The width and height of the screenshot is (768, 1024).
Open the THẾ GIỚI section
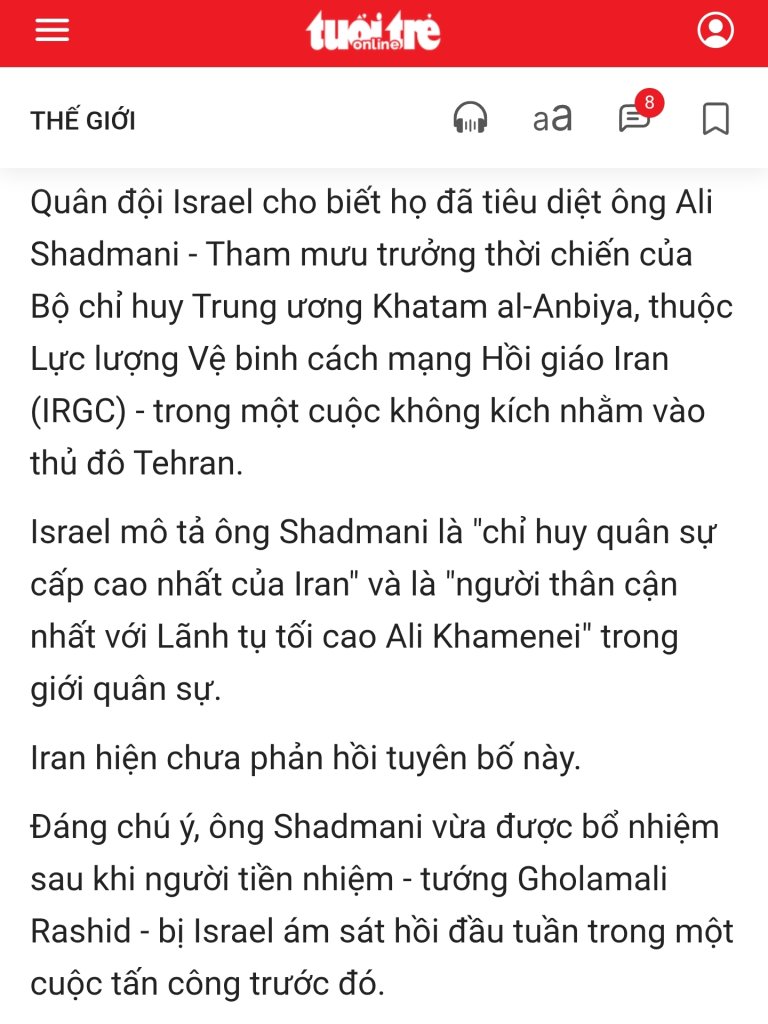tap(83, 121)
